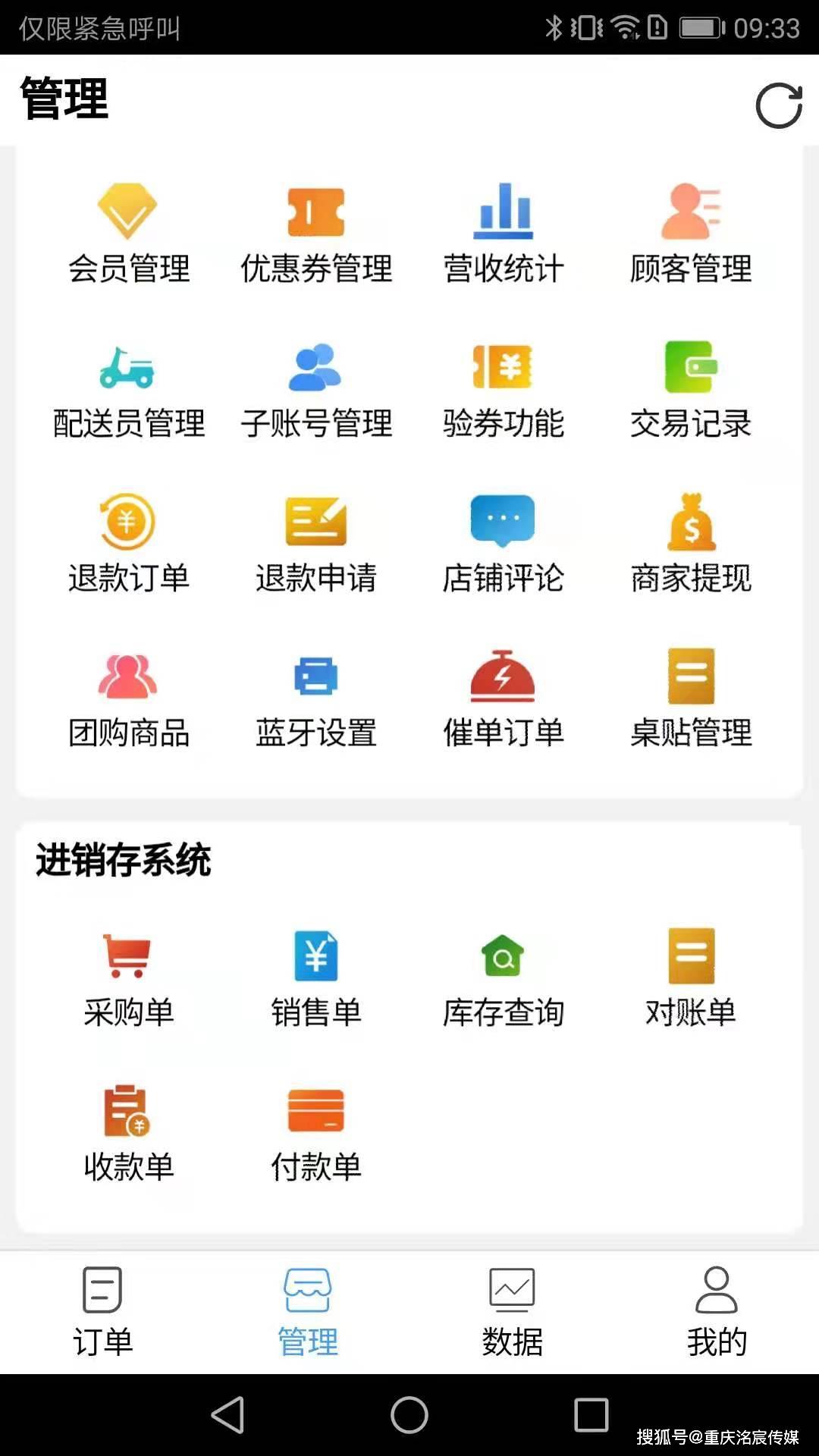View 催单订单 rush orders
This screenshot has width=819, height=1456.
click(504, 700)
